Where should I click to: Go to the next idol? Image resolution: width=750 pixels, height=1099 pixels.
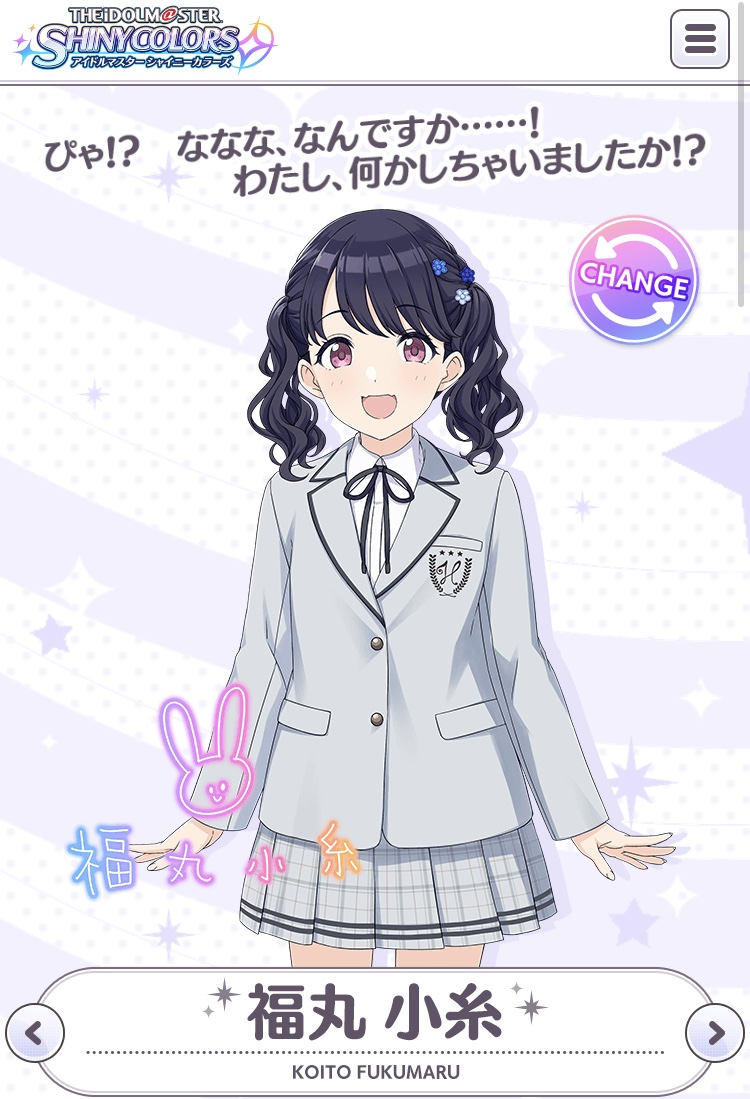click(x=715, y=1033)
